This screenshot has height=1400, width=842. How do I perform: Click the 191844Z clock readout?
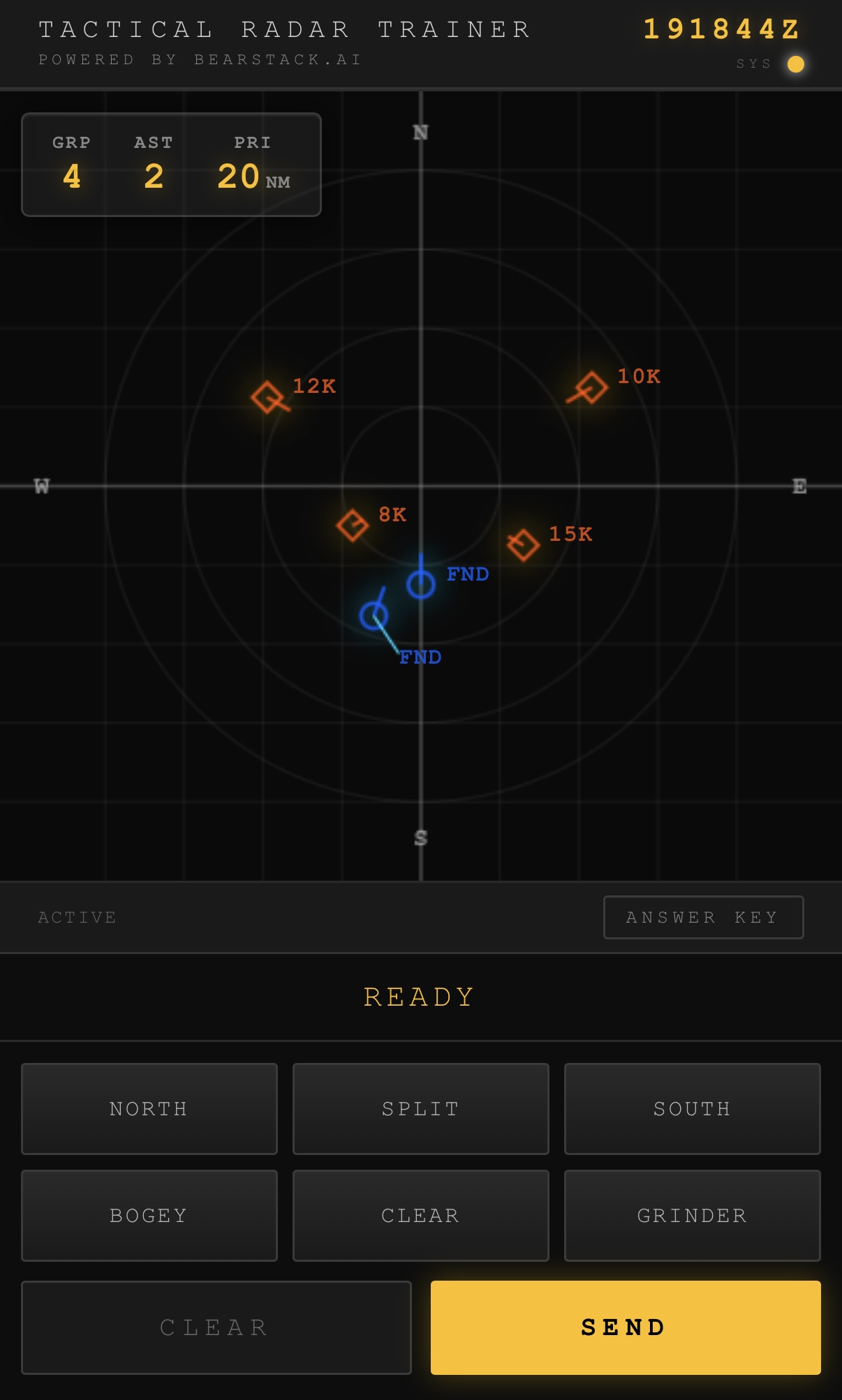[x=721, y=29]
